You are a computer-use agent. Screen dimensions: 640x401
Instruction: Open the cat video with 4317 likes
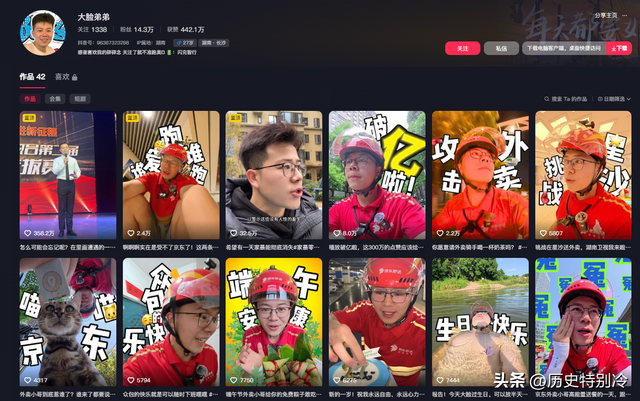(x=67, y=323)
